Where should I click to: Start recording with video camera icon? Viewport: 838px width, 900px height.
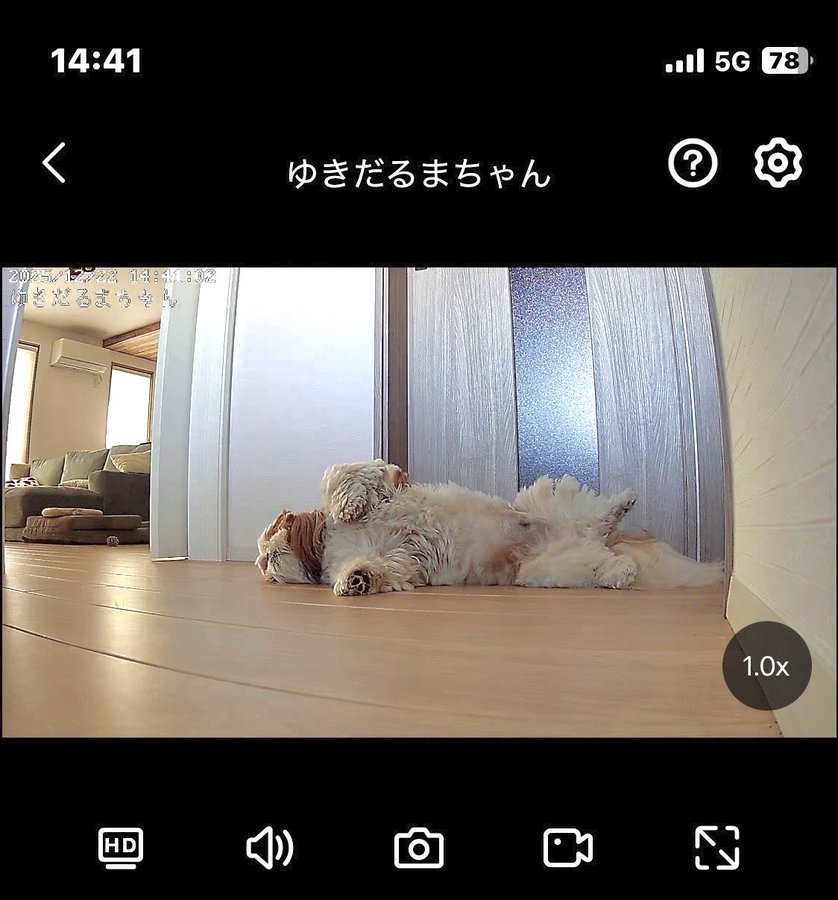(x=570, y=848)
